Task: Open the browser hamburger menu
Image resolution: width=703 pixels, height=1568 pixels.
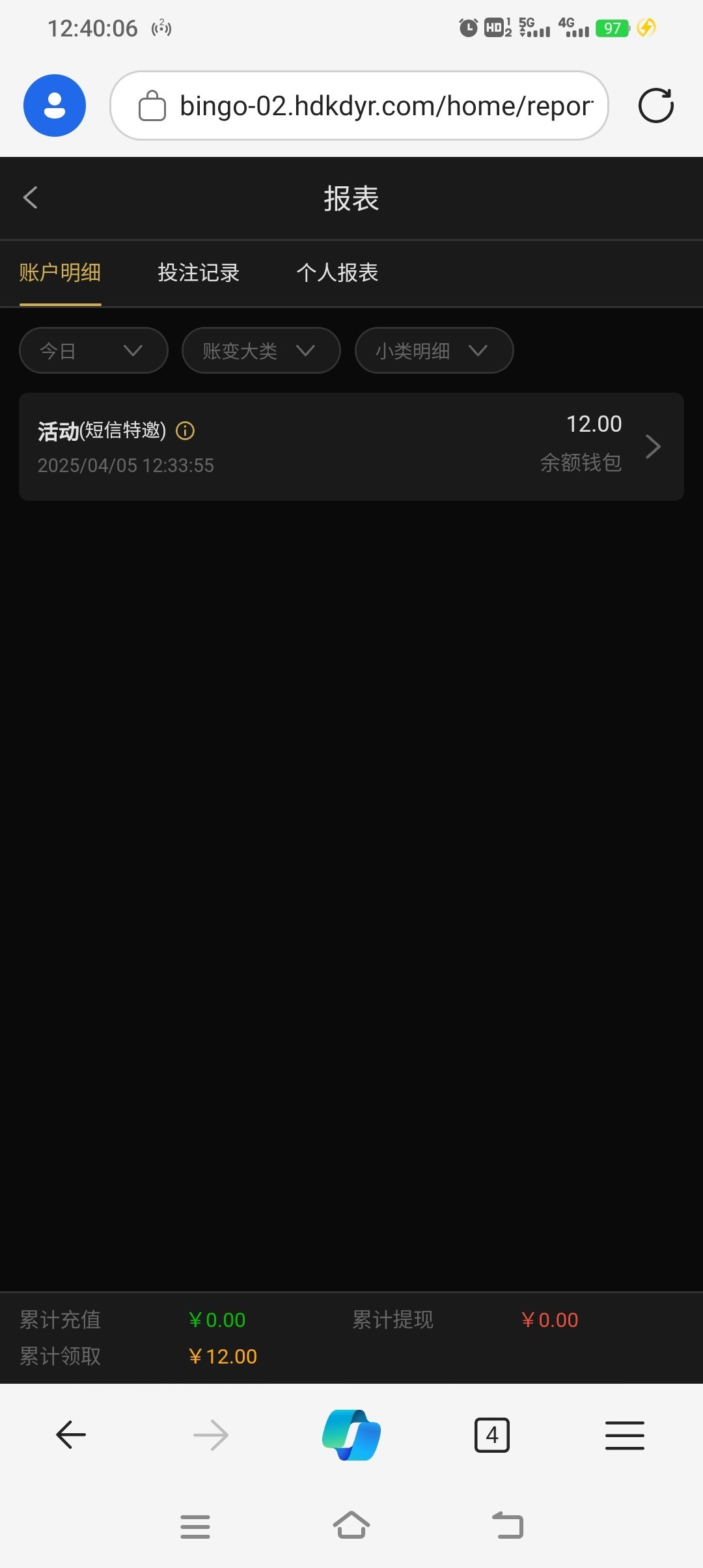Action: 624,1435
